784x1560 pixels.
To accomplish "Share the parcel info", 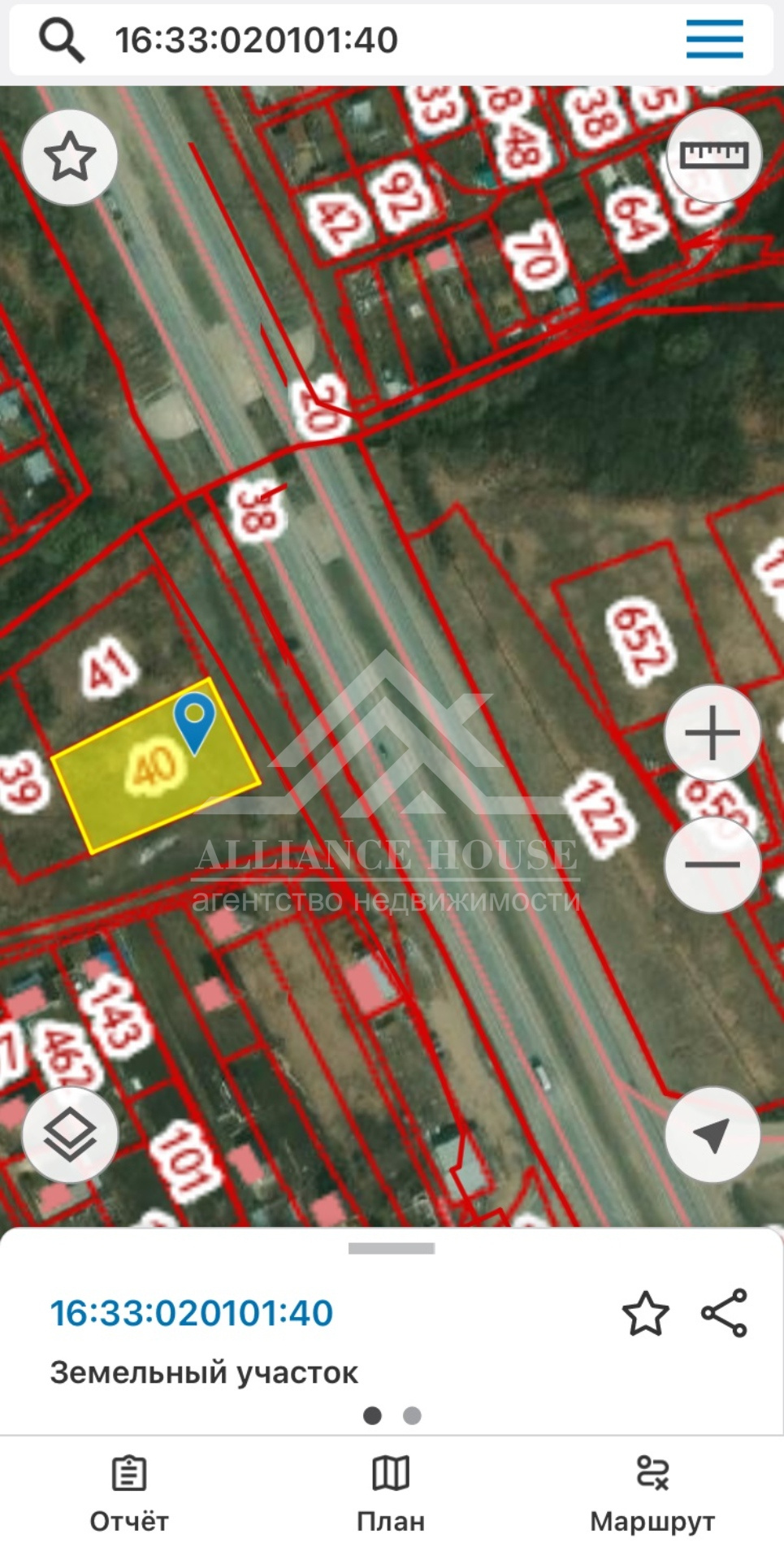I will [x=724, y=1313].
